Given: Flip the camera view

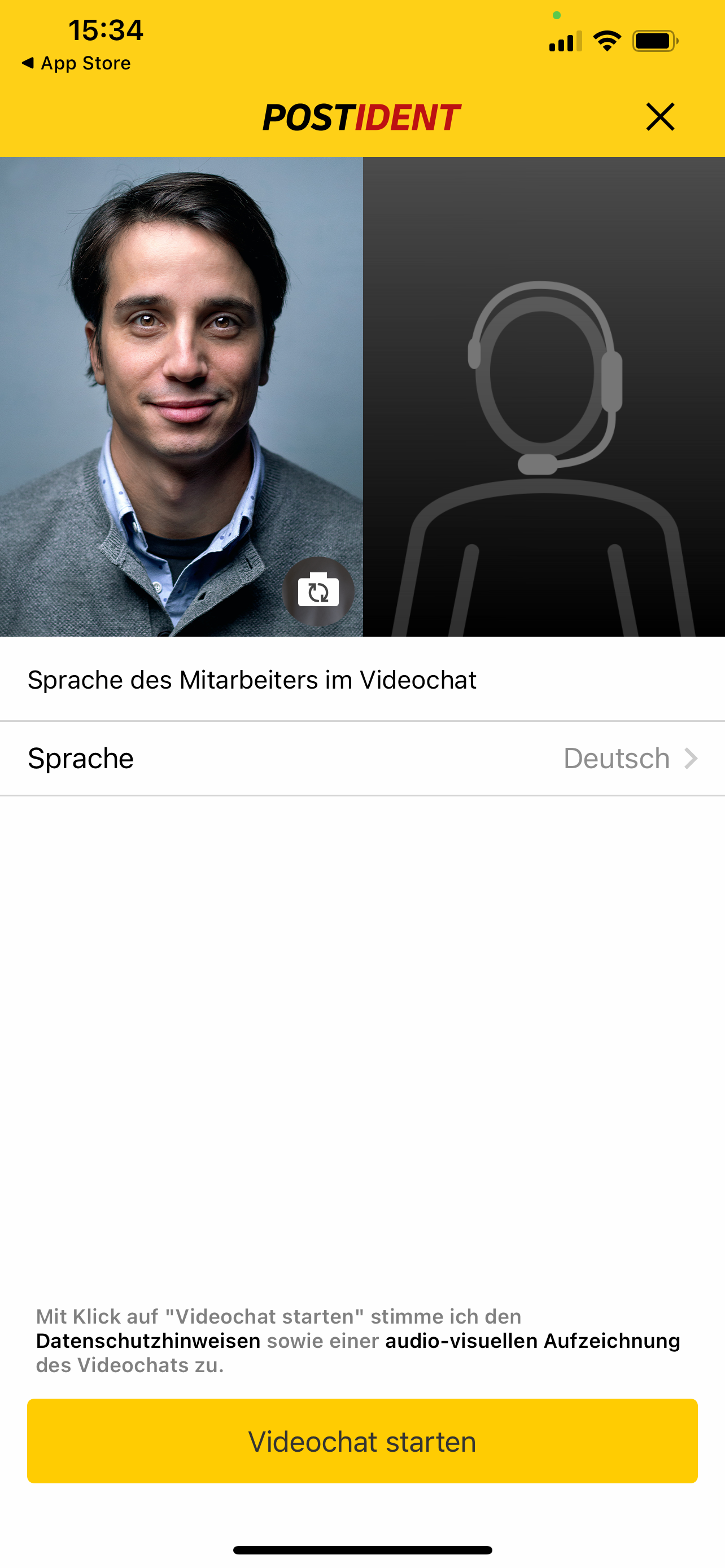Looking at the screenshot, I should point(318,591).
